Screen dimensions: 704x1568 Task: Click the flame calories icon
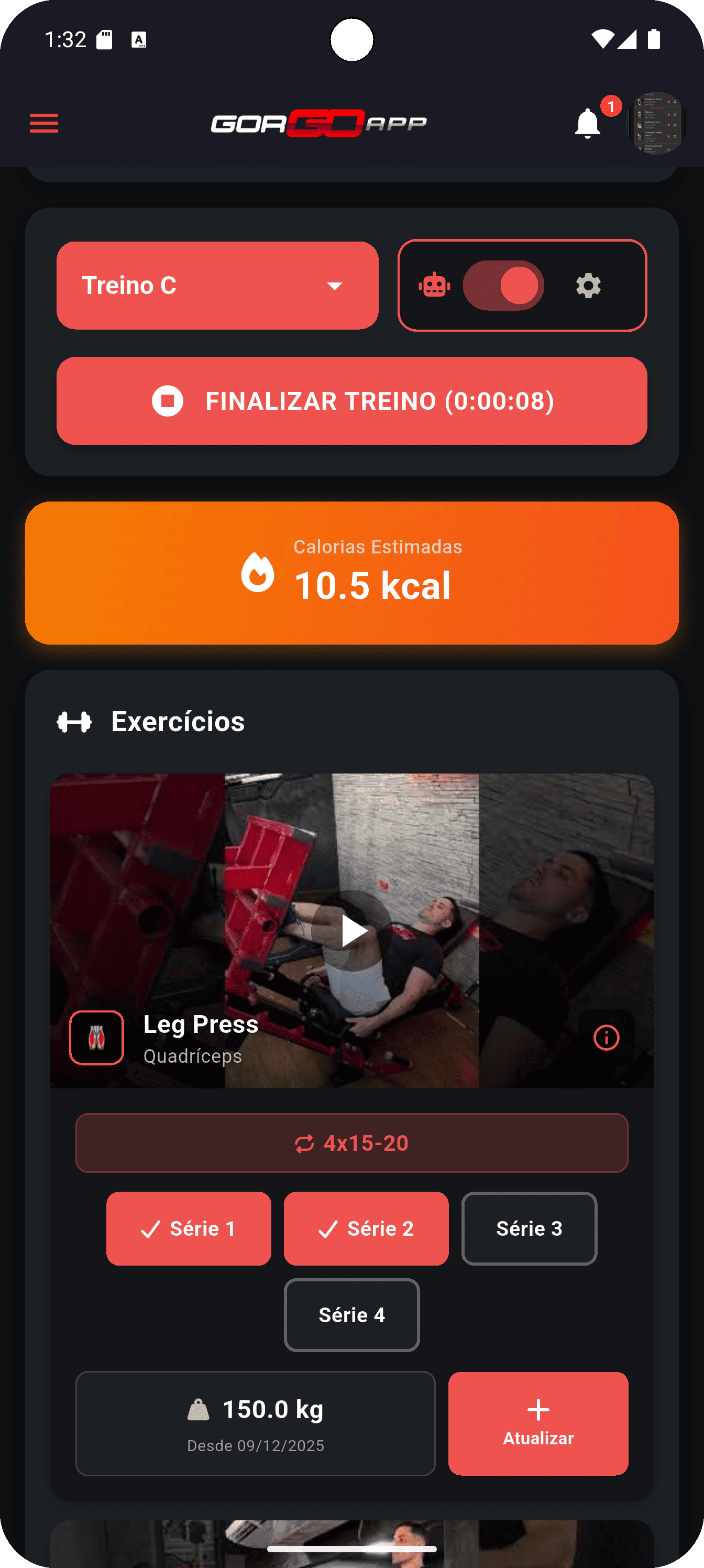click(x=260, y=572)
